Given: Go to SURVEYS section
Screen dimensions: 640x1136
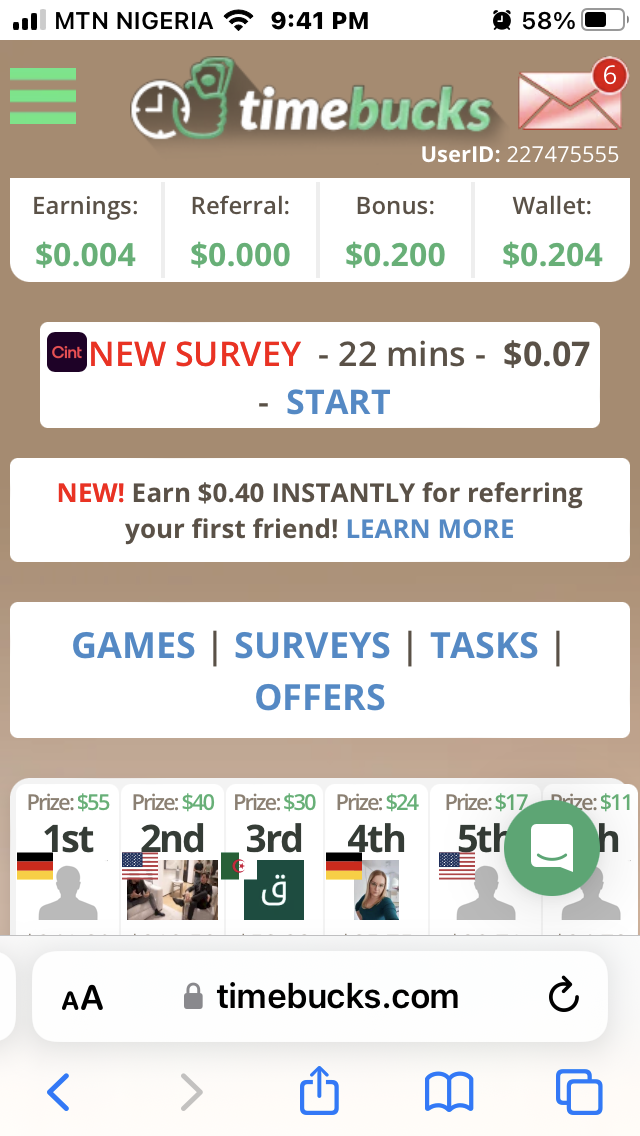Looking at the screenshot, I should [x=312, y=645].
